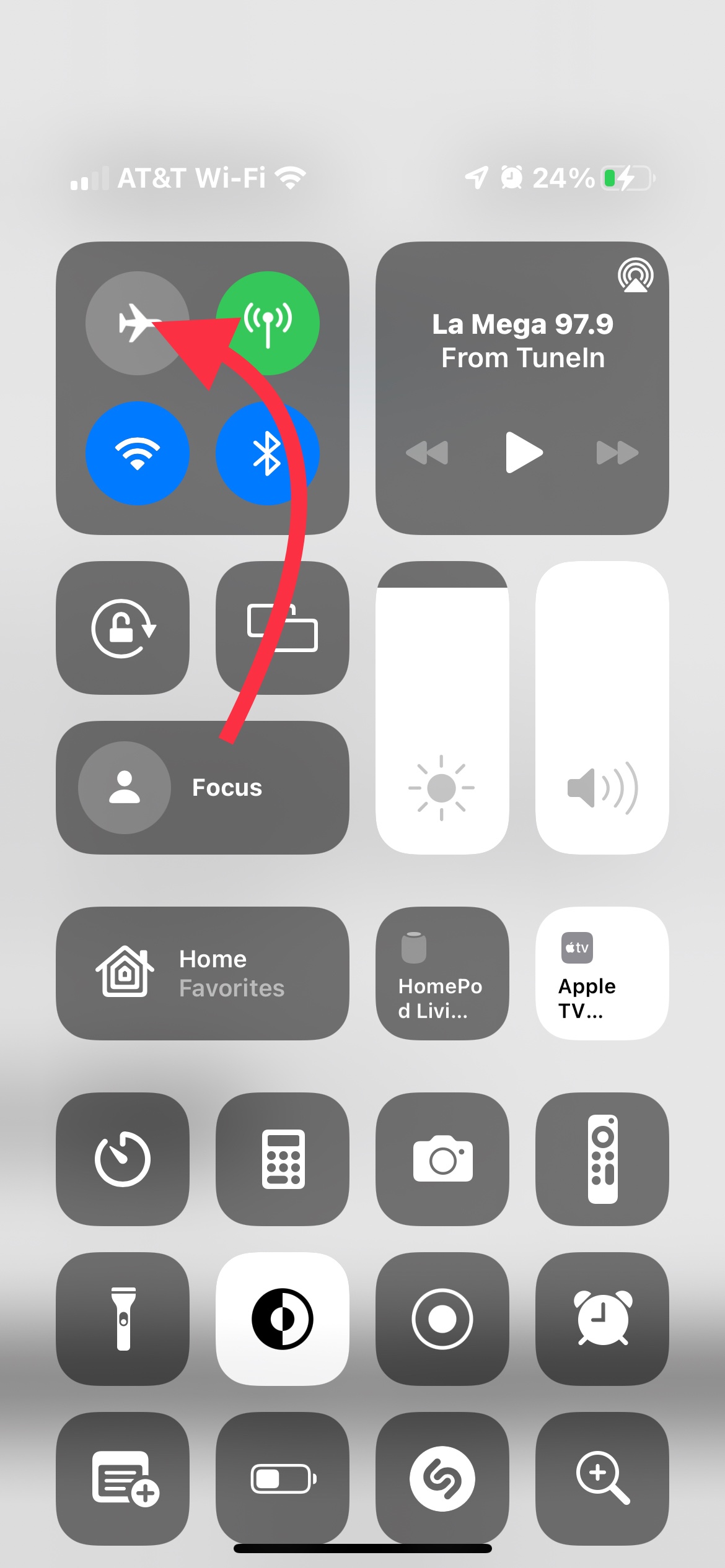This screenshot has width=725, height=1568.
Task: Turn off Cellular Data
Action: tap(268, 323)
